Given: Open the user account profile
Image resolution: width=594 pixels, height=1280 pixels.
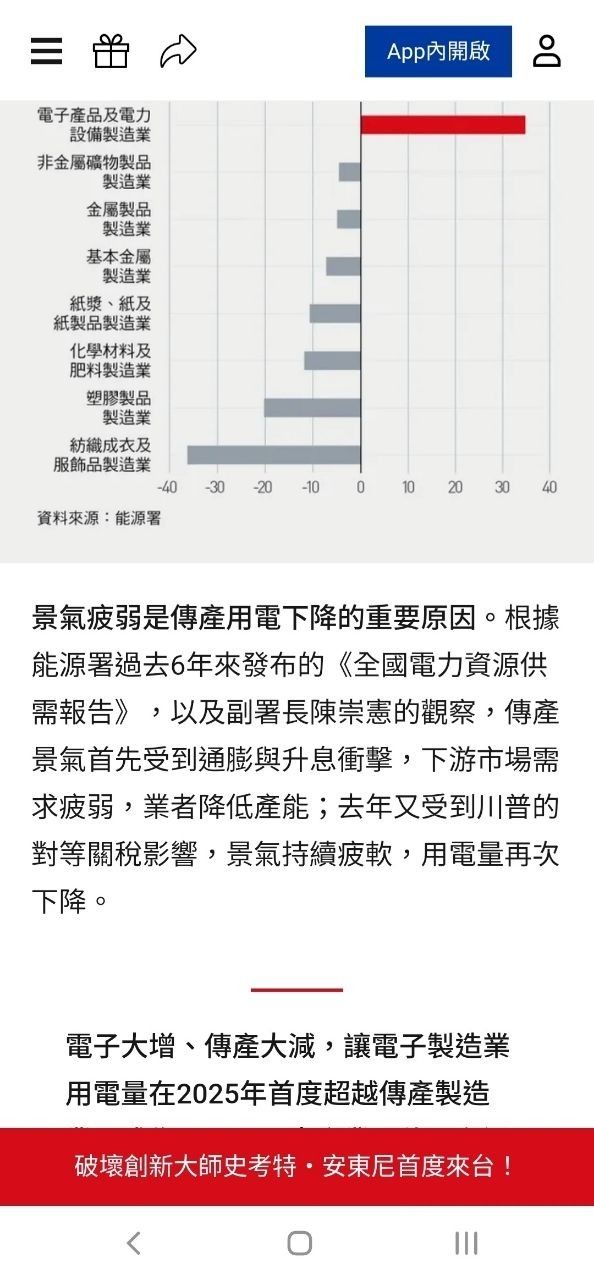Looking at the screenshot, I should tap(547, 51).
